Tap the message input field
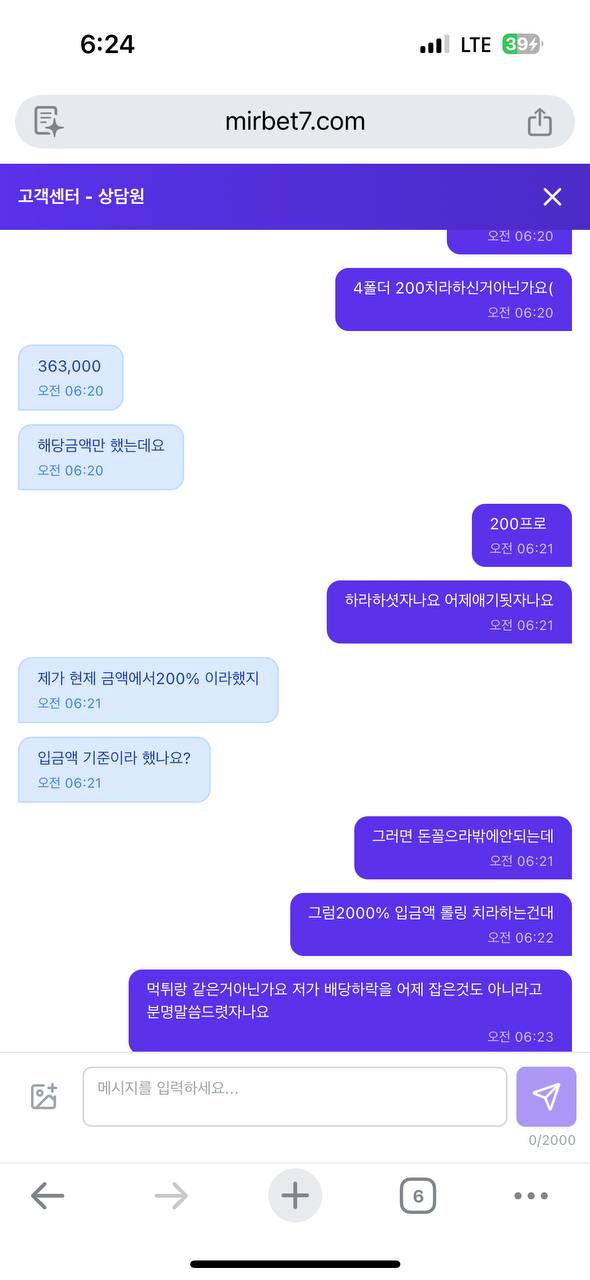Image resolution: width=590 pixels, height=1280 pixels. tap(295, 1097)
